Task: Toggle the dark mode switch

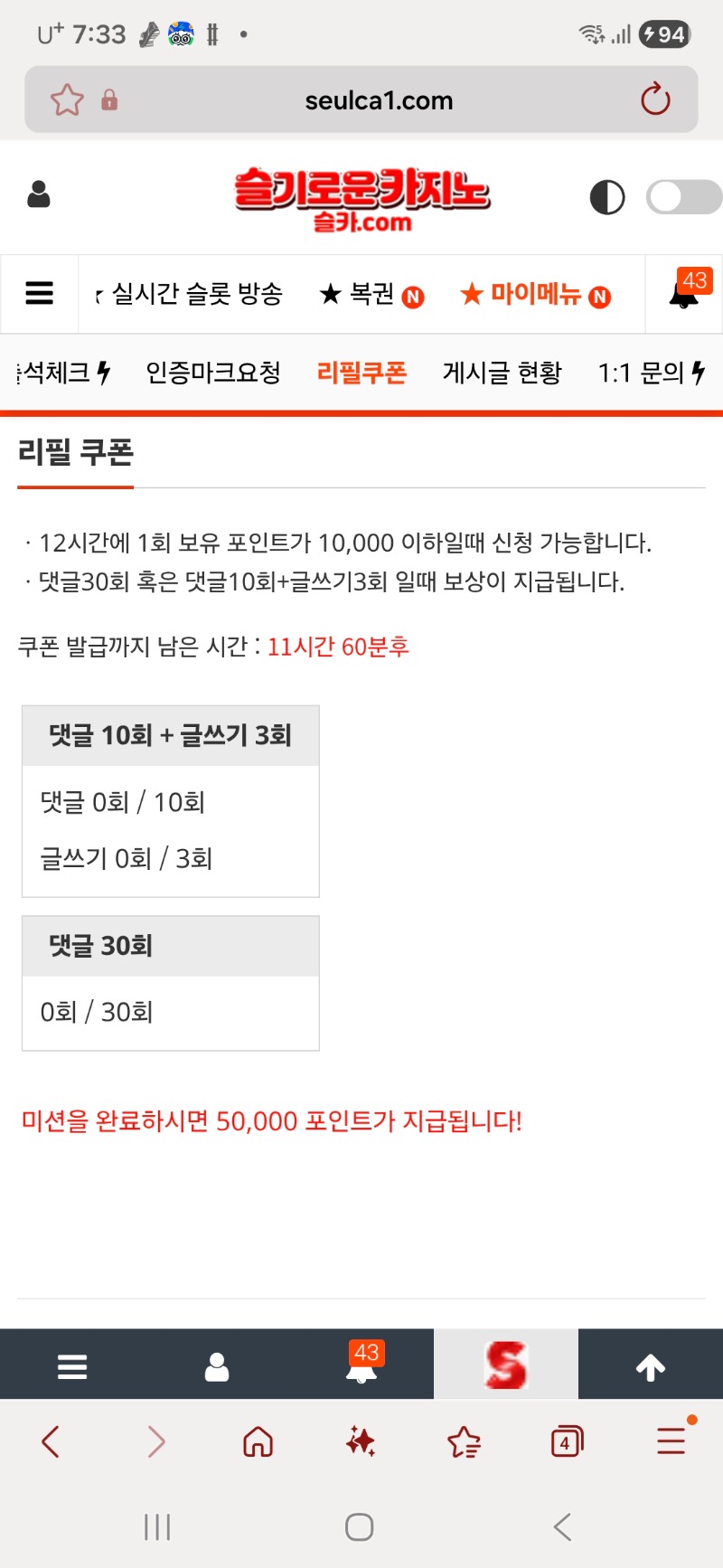Action: [683, 196]
